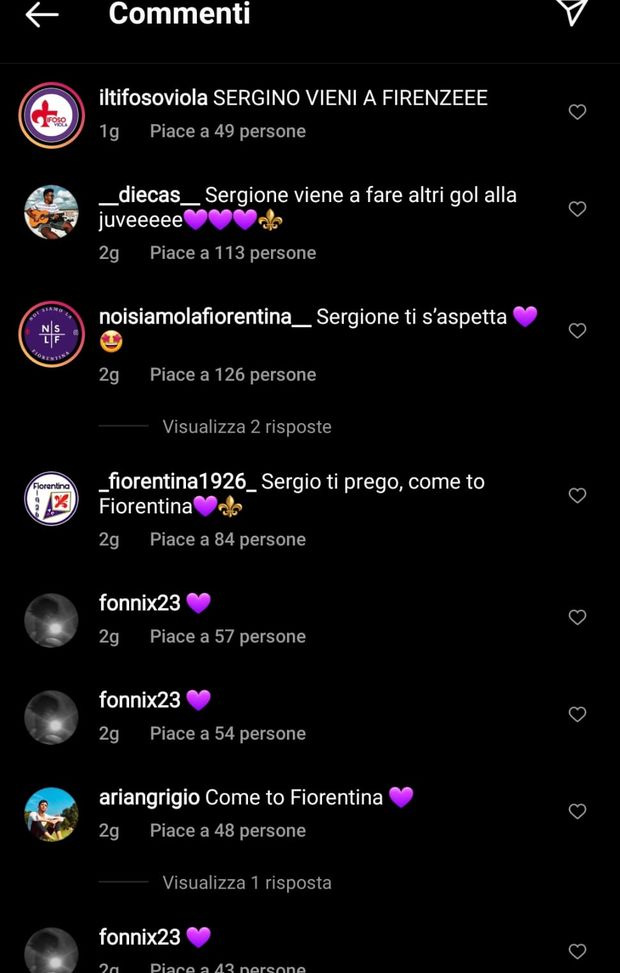Image resolution: width=620 pixels, height=973 pixels.
Task: Like ariangrigio's 'Come to Fiorentina' comment
Action: [x=577, y=811]
